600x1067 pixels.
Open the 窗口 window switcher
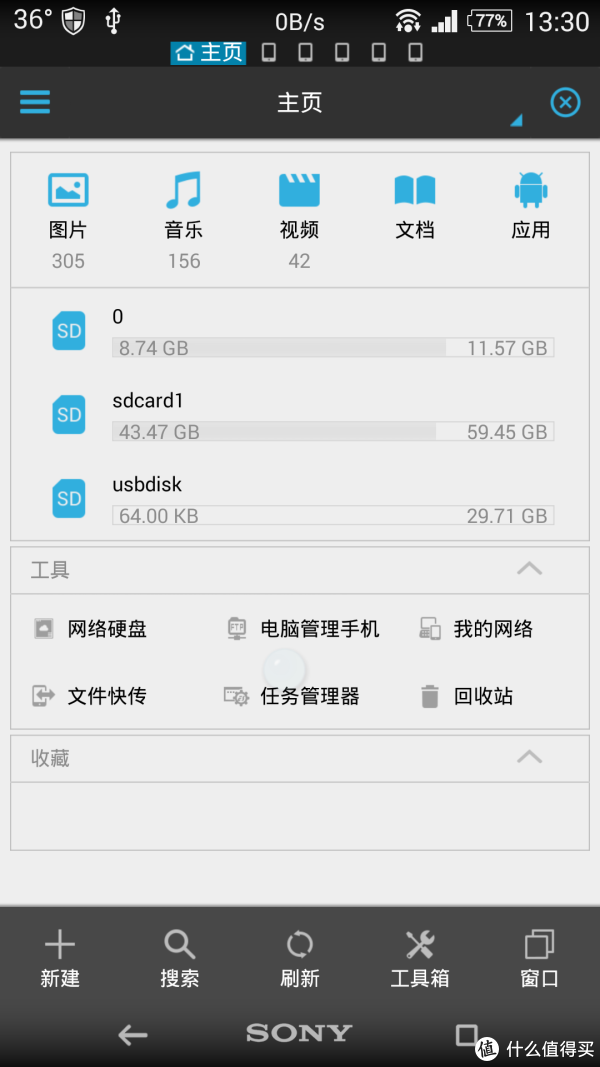coord(539,959)
